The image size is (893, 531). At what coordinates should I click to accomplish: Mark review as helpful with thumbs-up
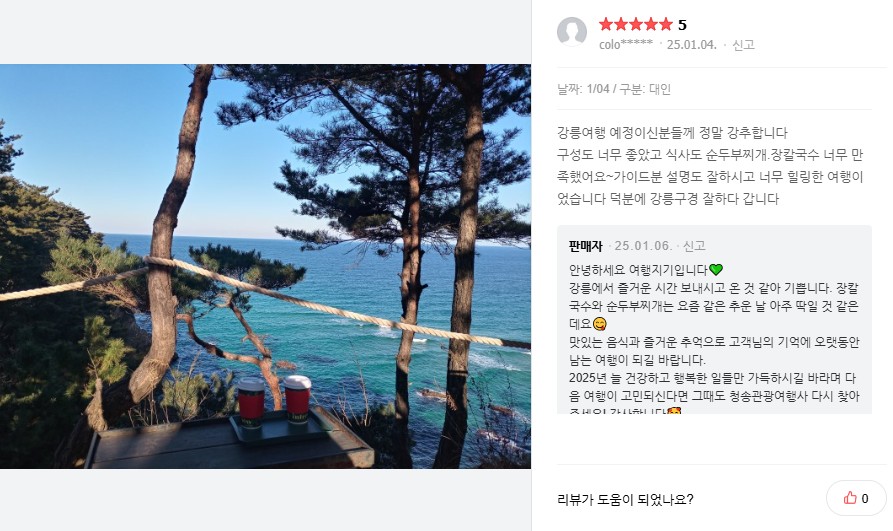(x=856, y=498)
